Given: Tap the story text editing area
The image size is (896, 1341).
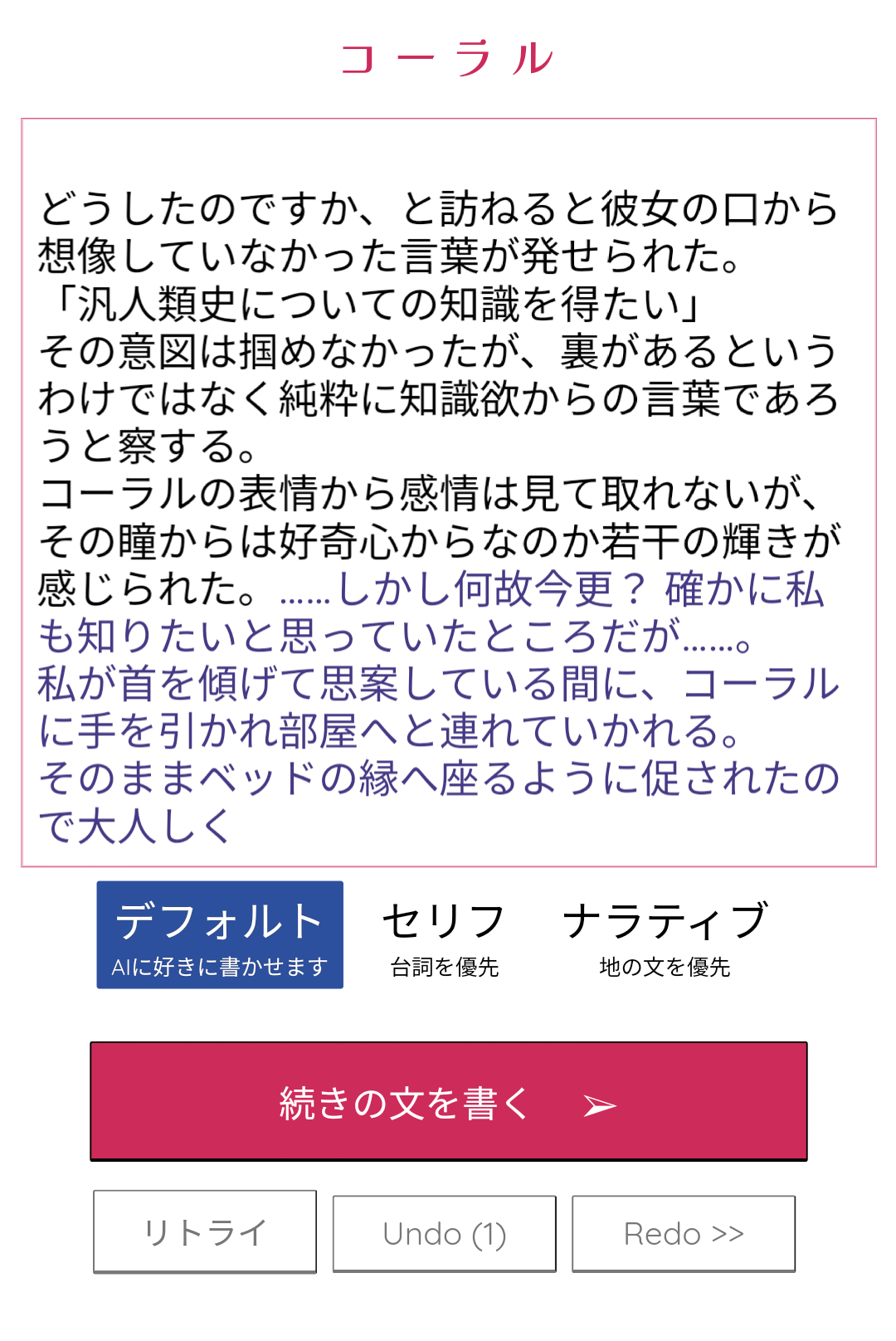Looking at the screenshot, I should (448, 493).
